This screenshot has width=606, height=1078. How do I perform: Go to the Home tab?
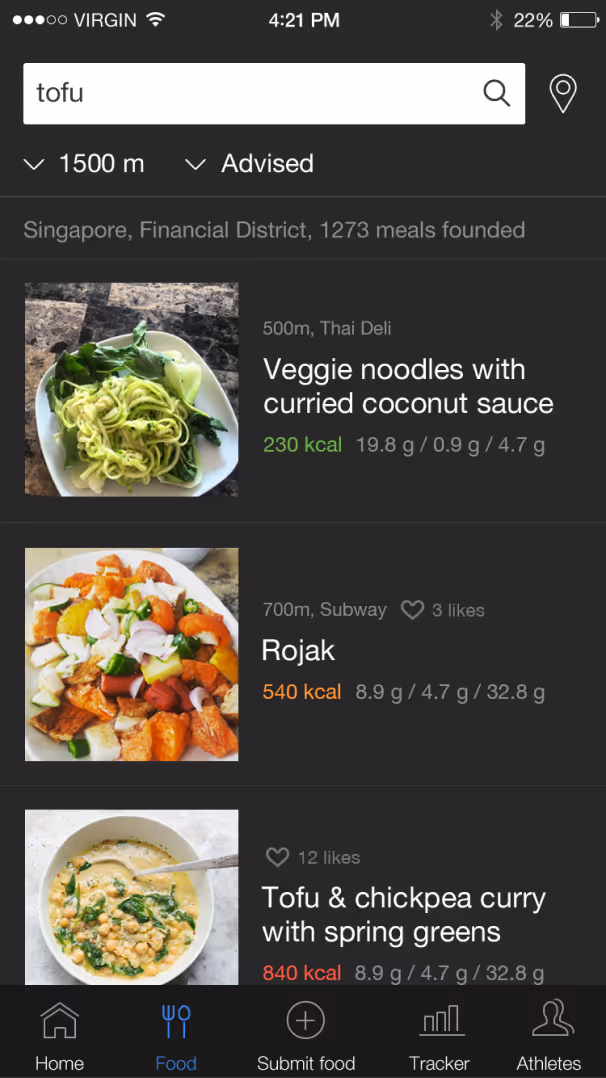point(59,1036)
